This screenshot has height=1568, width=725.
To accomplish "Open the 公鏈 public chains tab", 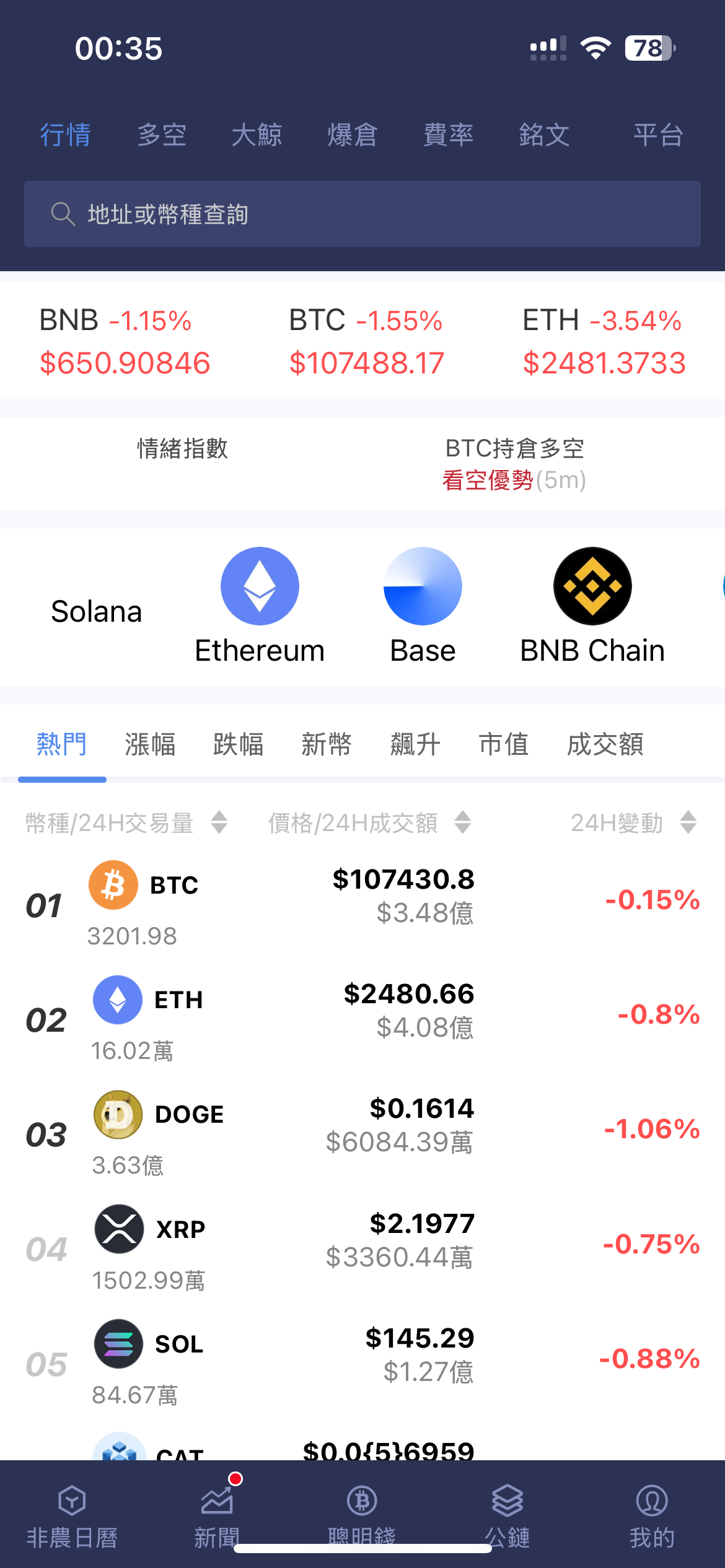I will [507, 1516].
